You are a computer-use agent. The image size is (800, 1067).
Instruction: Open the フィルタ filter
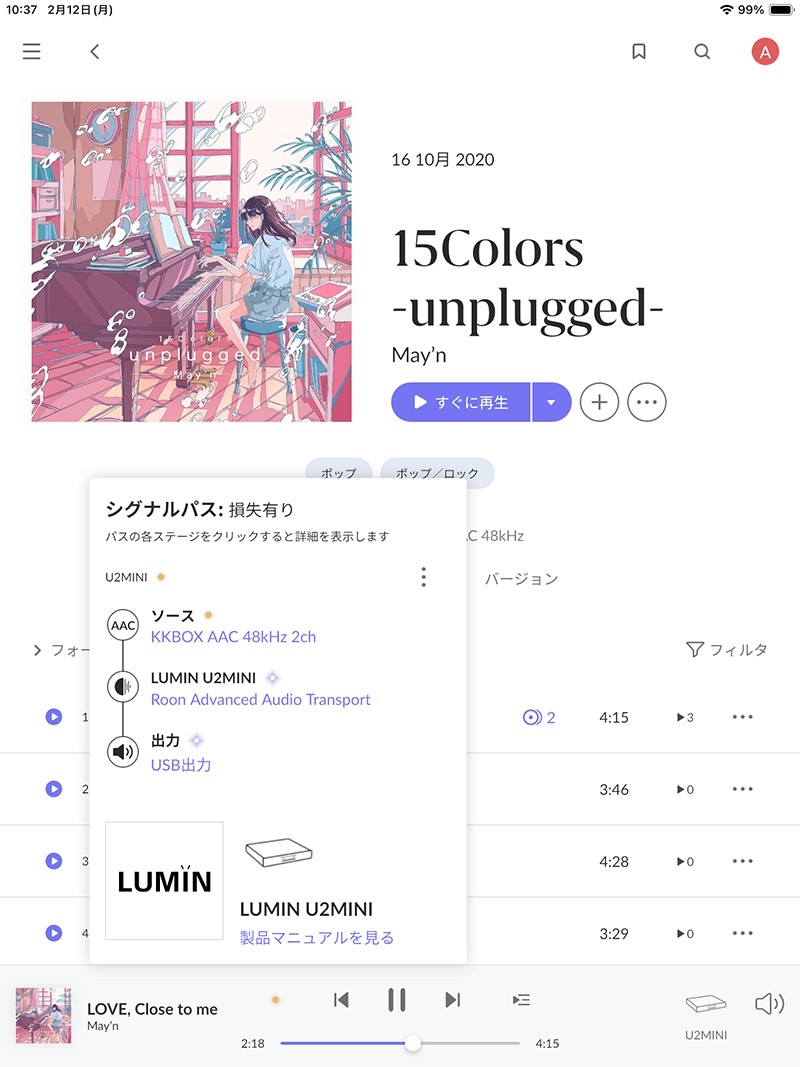727,650
